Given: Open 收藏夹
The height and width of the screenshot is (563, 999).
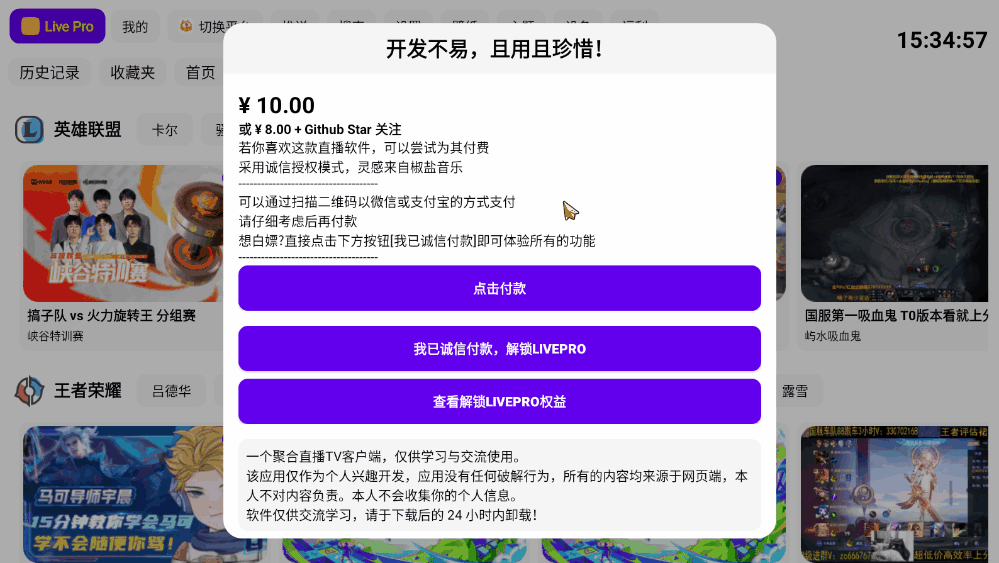Looking at the screenshot, I should 133,72.
